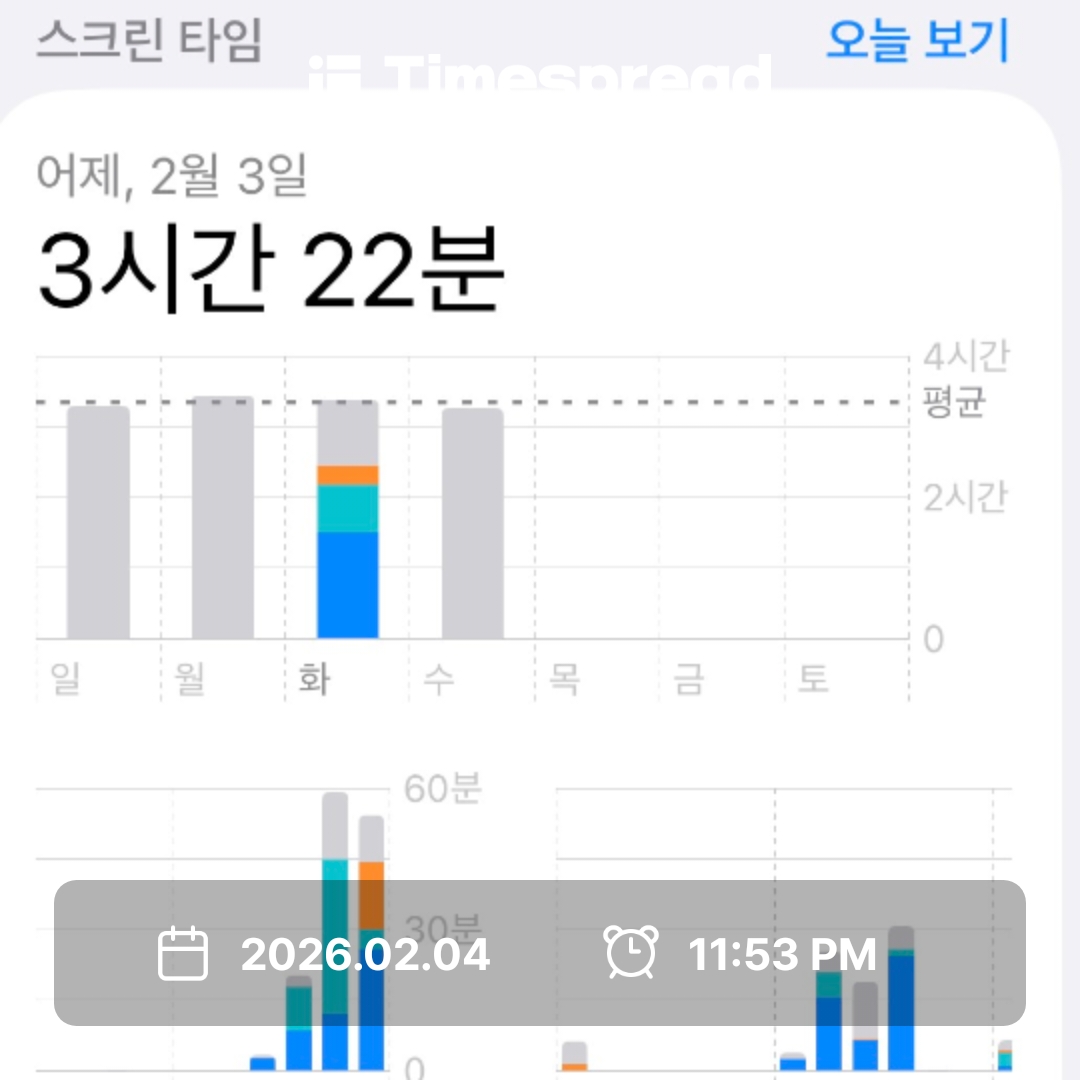Select the 일 bar in weekly chart
This screenshot has width=1080, height=1080.
tap(98, 522)
